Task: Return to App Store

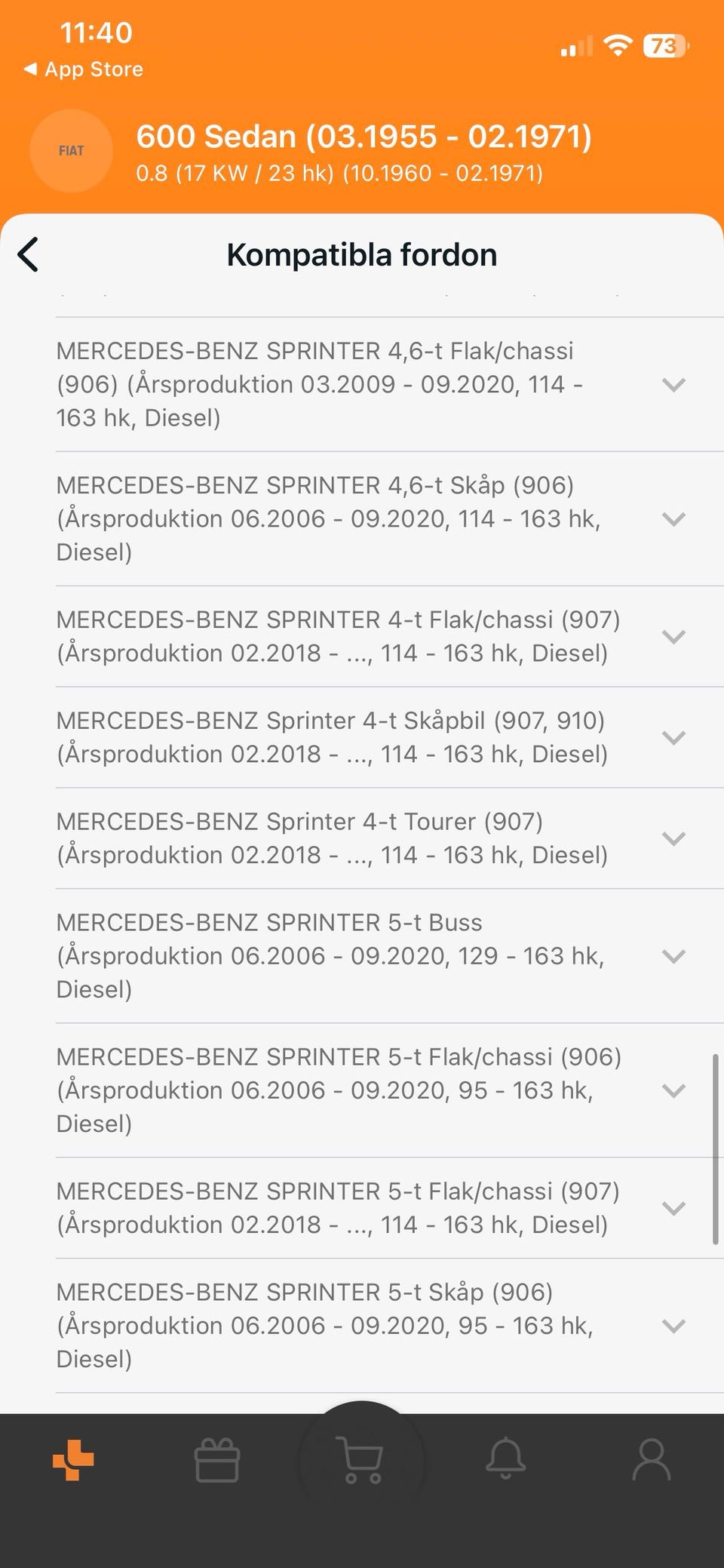Action: pyautogui.click(x=84, y=69)
